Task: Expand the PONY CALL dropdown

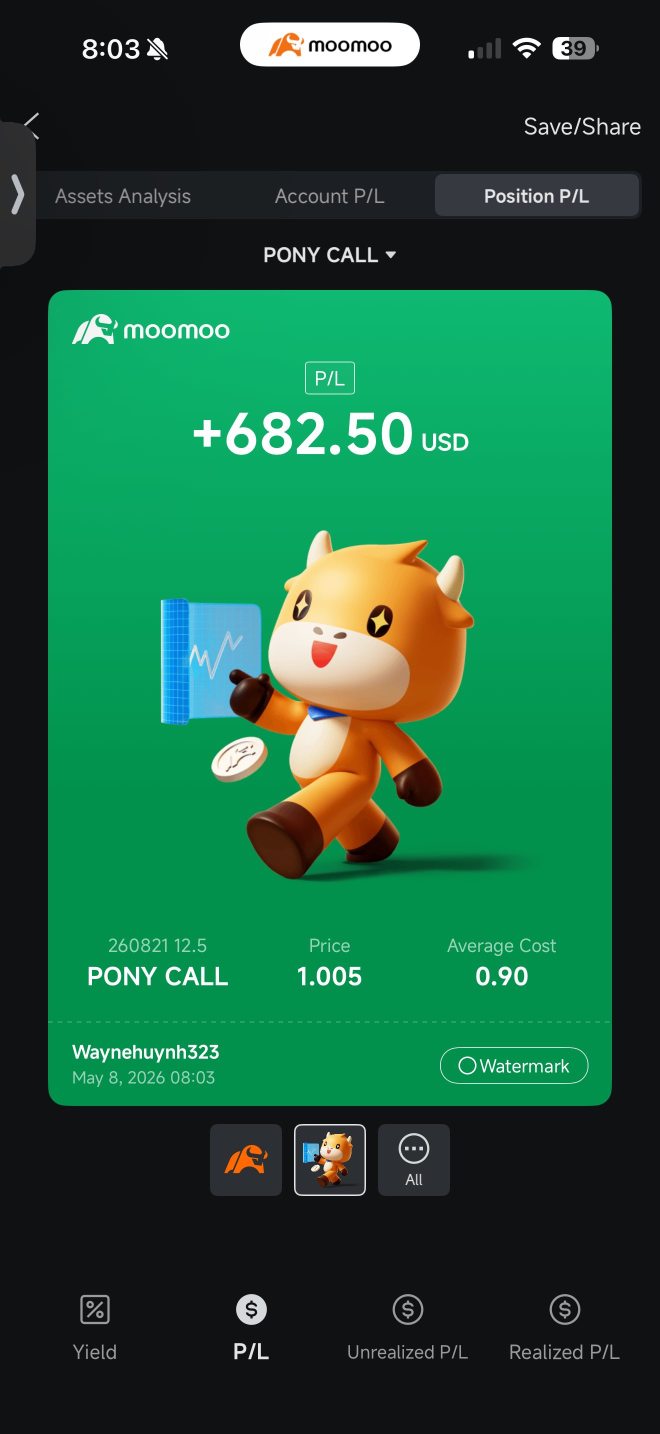Action: [330, 255]
